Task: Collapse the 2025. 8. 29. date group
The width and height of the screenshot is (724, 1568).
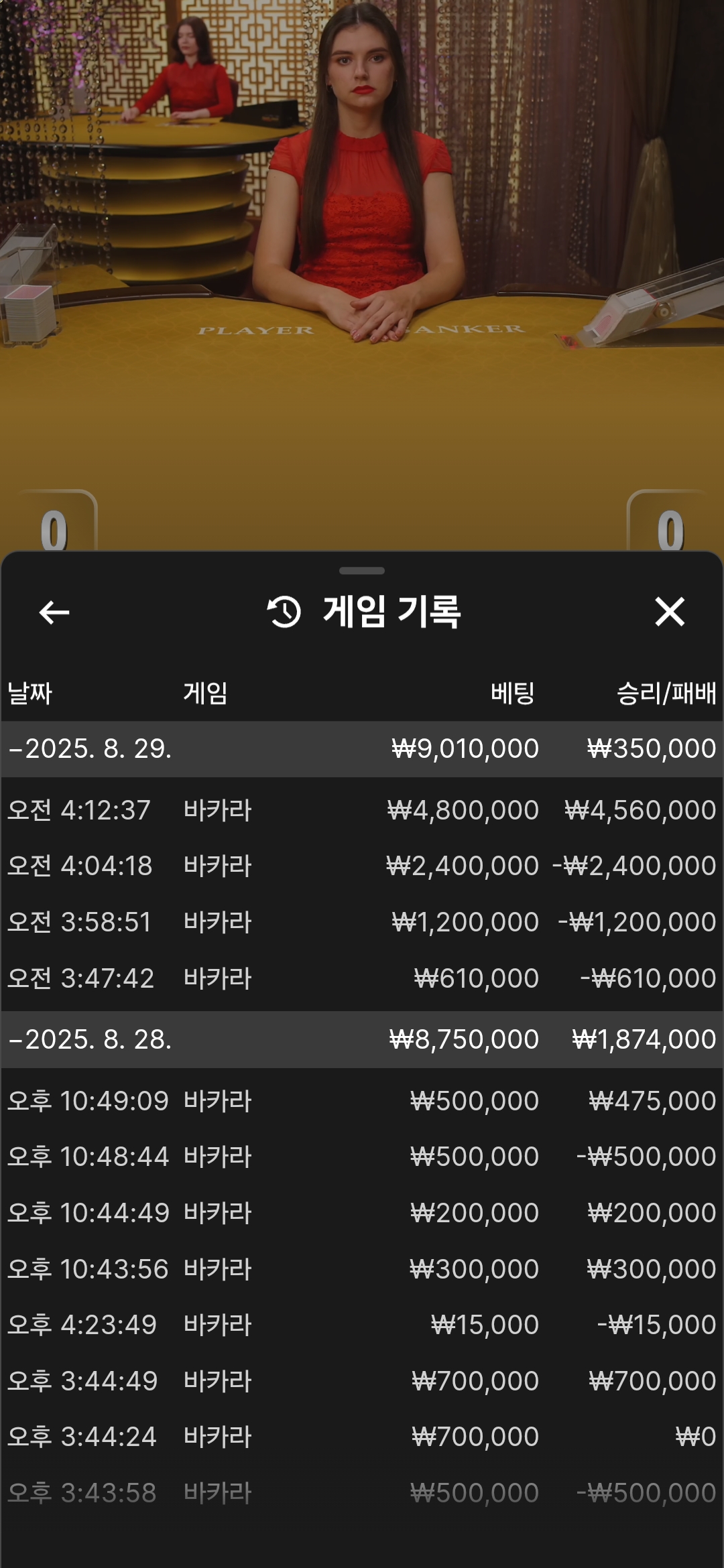Action: (x=362, y=748)
